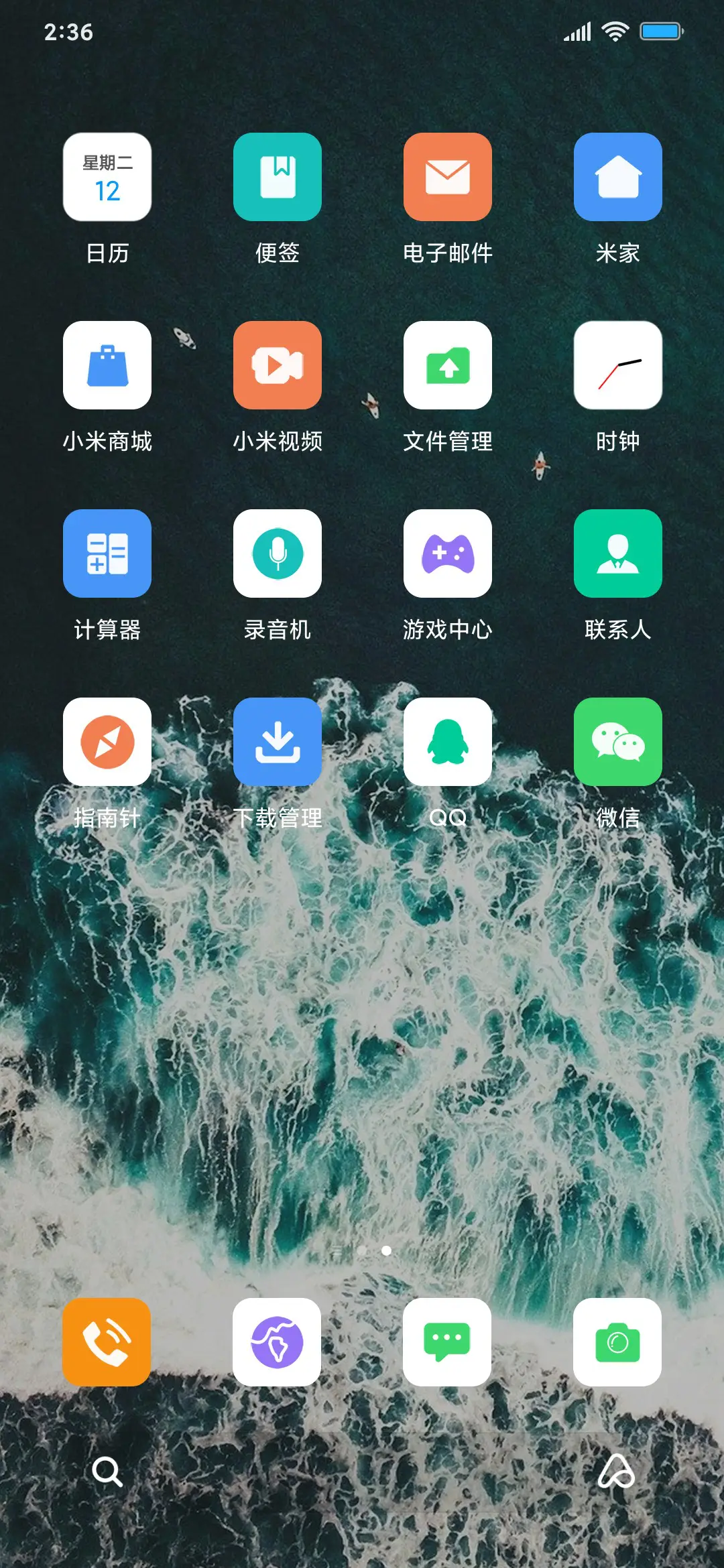Open the 文件管理 file manager
The width and height of the screenshot is (724, 1568).
click(x=448, y=365)
